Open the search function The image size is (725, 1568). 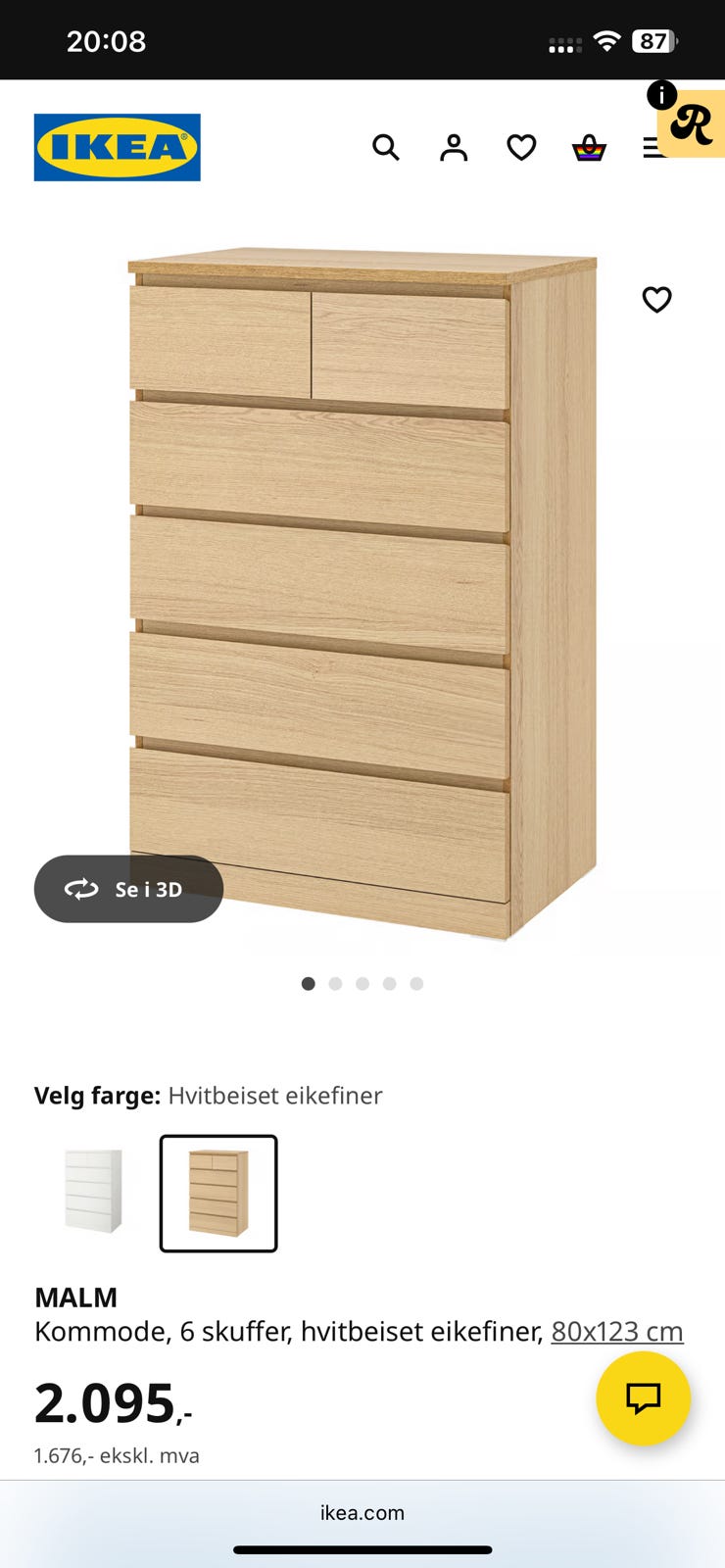[385, 147]
